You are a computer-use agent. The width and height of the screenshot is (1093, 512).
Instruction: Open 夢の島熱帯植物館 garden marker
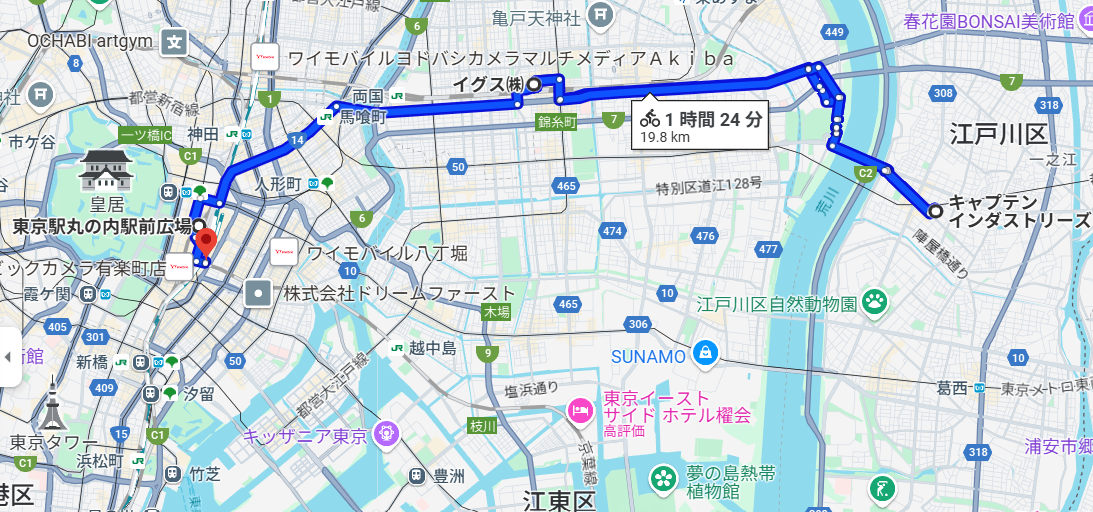tap(662, 479)
